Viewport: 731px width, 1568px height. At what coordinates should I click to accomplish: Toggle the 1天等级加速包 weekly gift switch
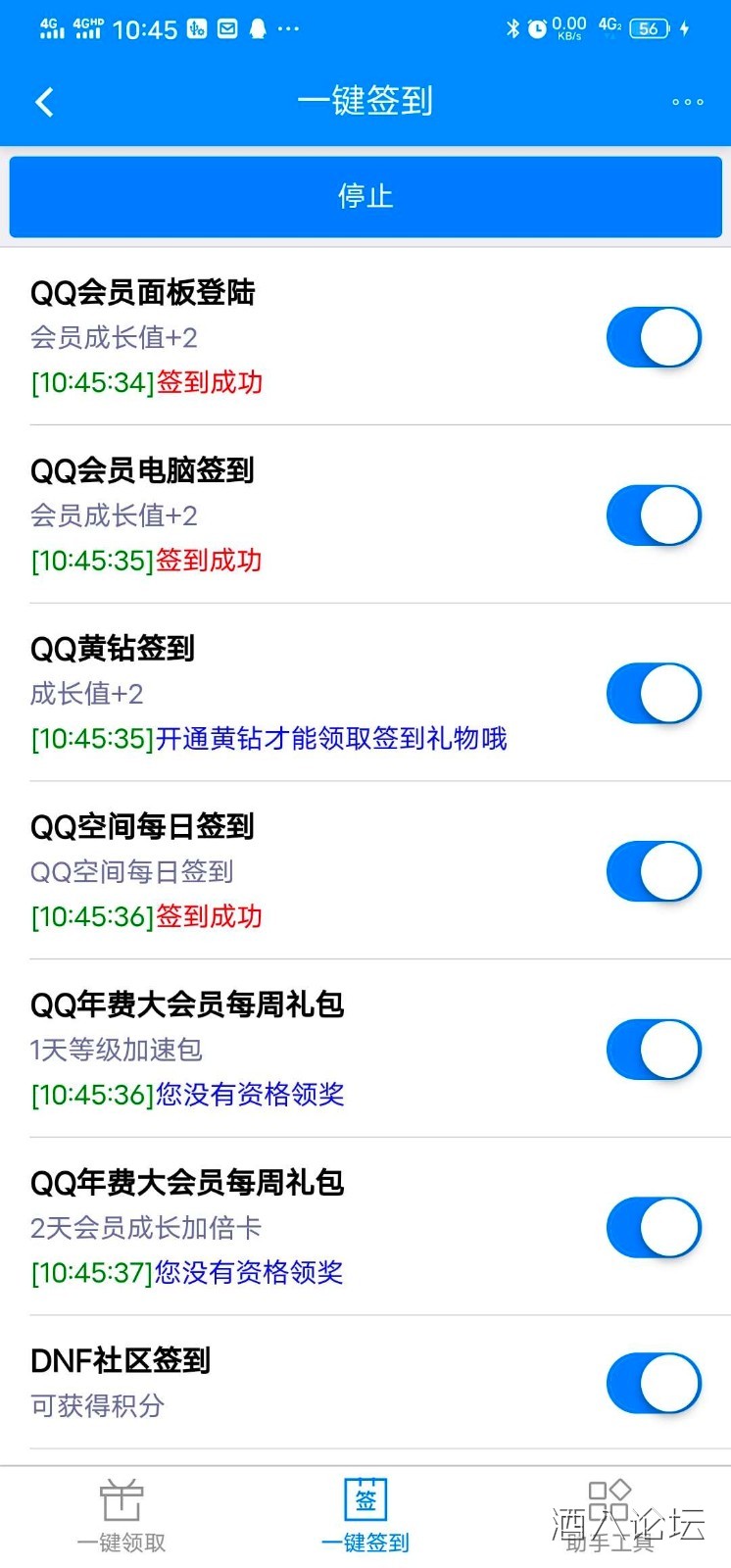point(654,1049)
